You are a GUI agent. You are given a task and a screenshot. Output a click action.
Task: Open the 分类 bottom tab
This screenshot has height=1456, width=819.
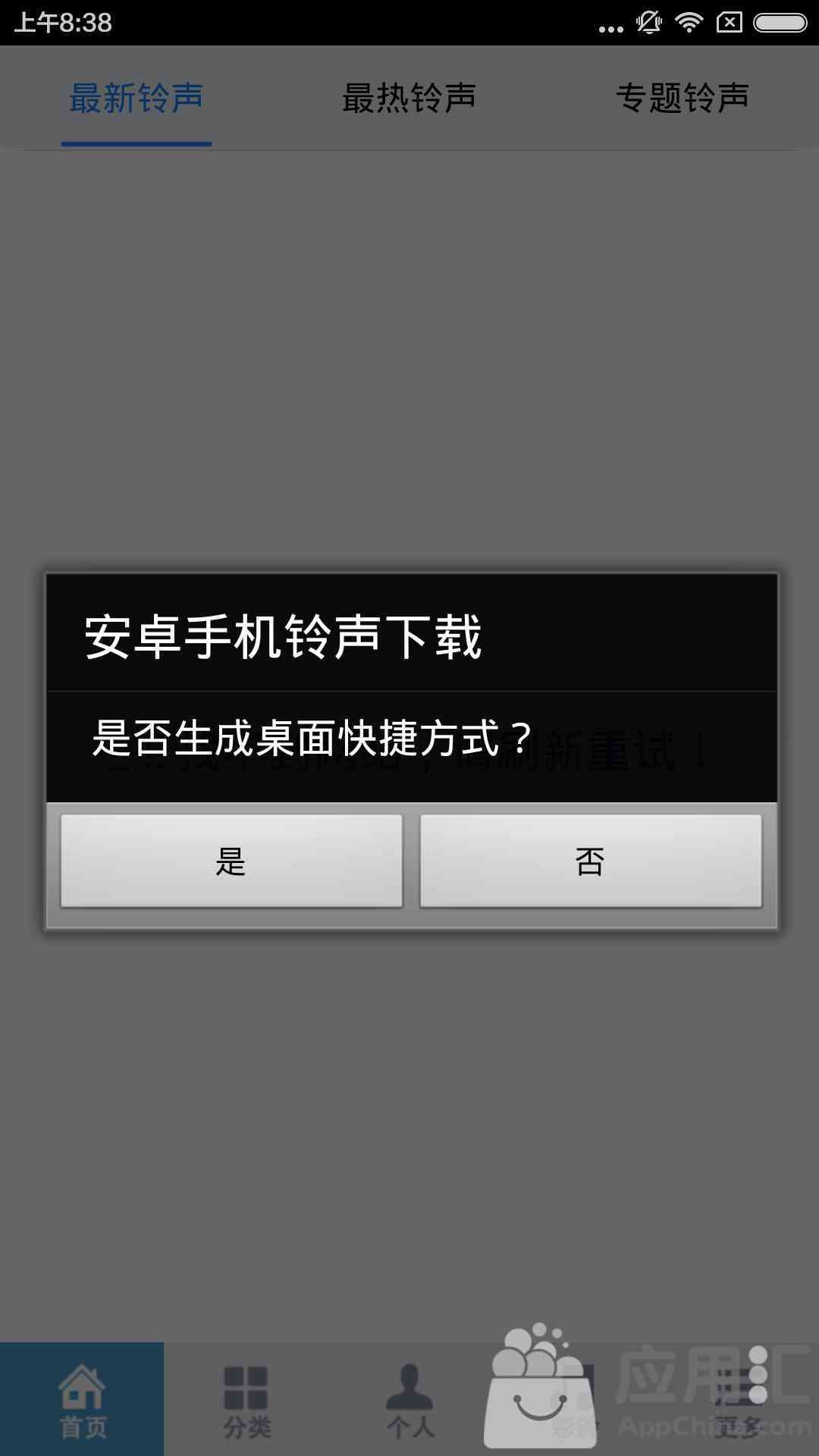246,1399
